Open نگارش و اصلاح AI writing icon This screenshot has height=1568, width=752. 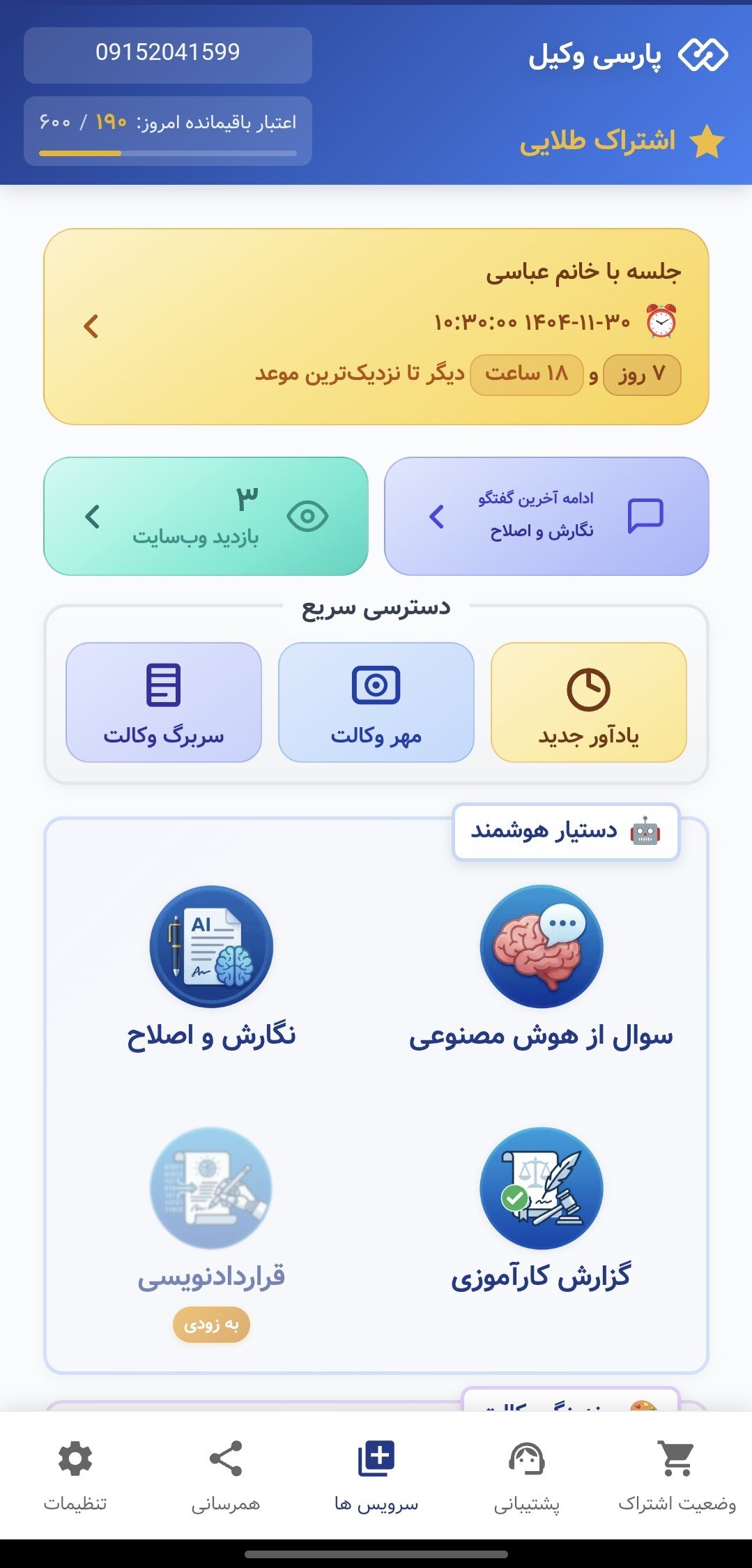211,948
